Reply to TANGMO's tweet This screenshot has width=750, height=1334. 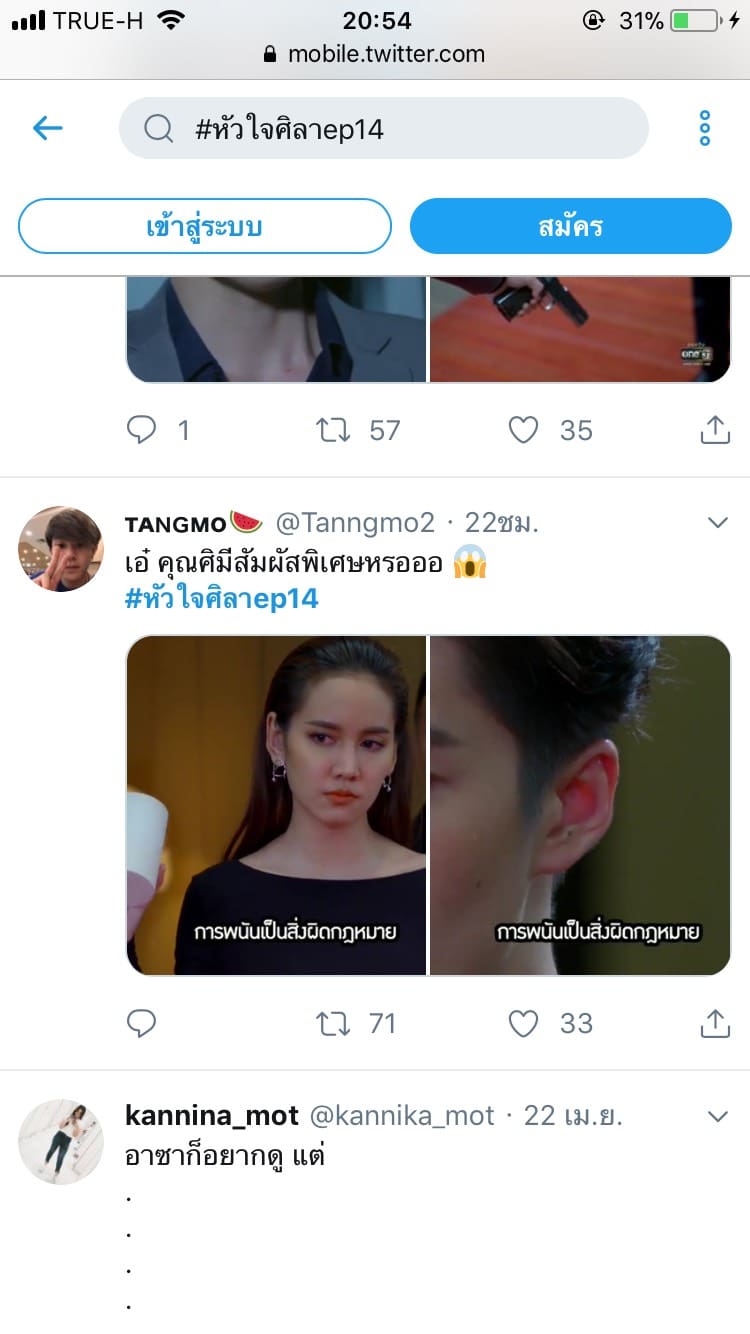click(142, 1023)
